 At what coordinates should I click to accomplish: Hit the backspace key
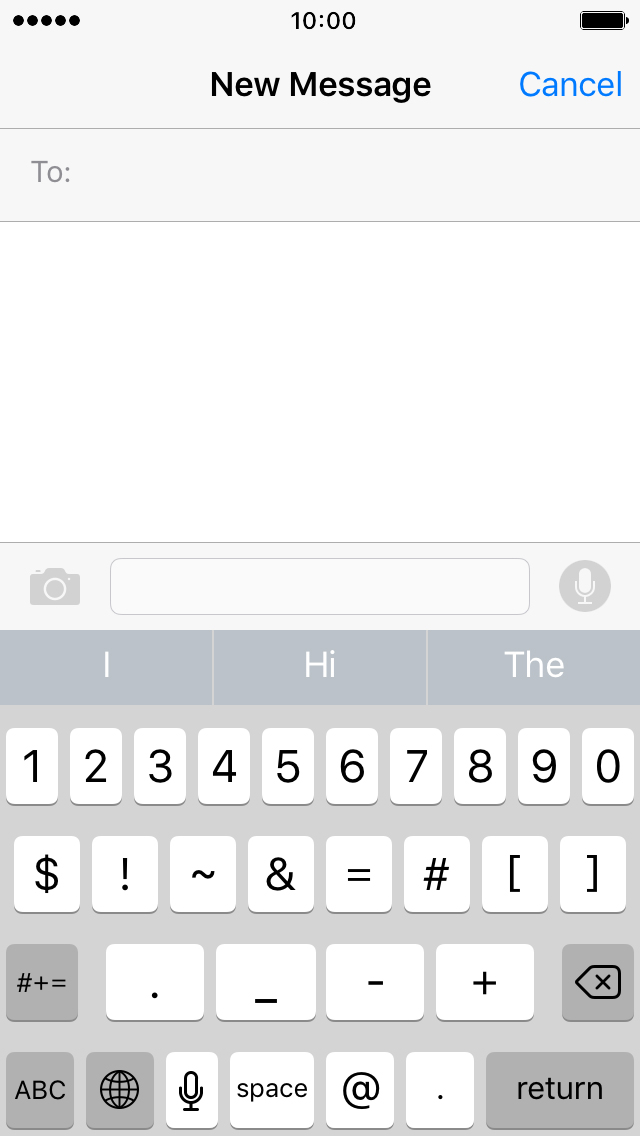[598, 982]
